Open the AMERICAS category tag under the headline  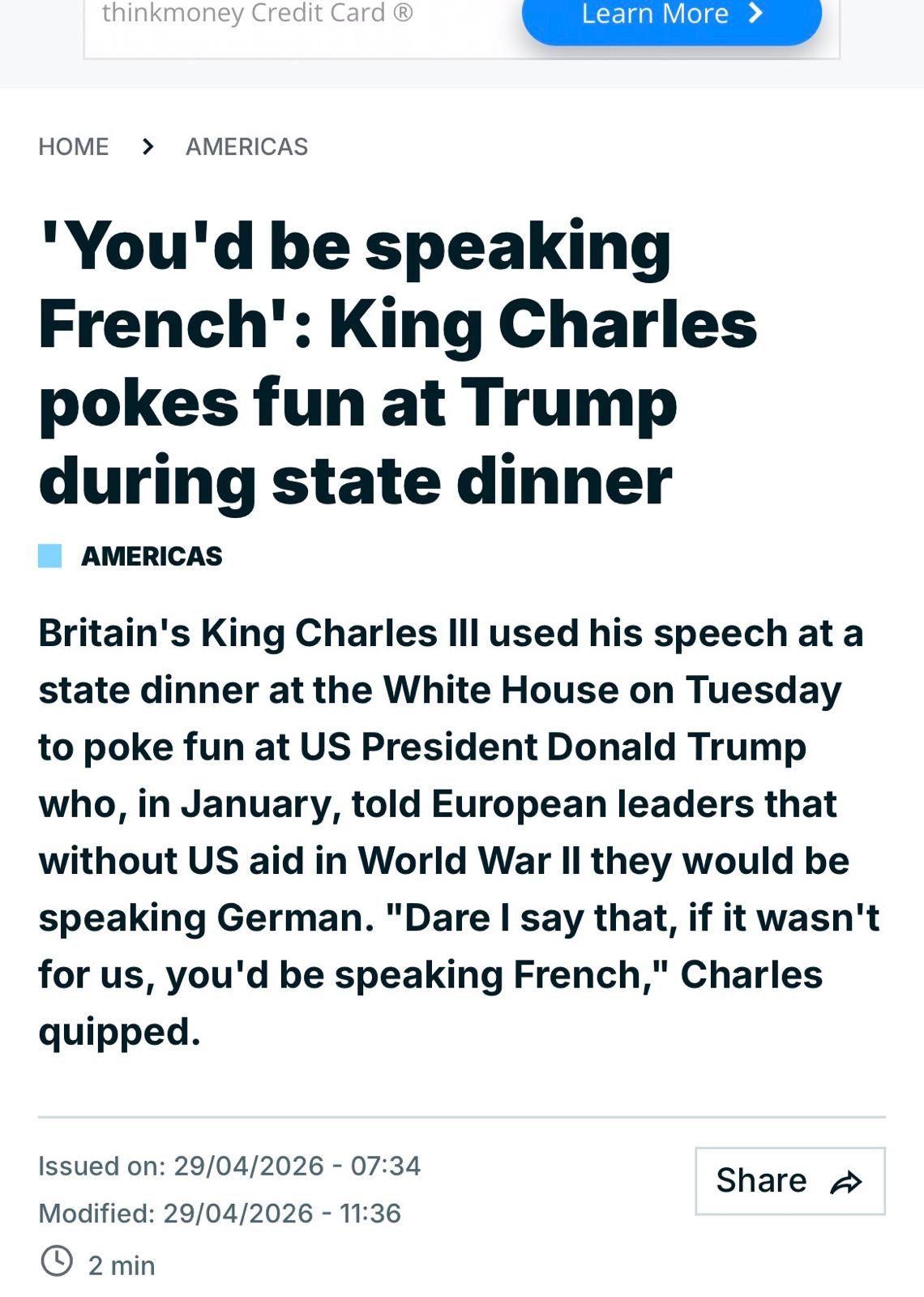pos(151,556)
